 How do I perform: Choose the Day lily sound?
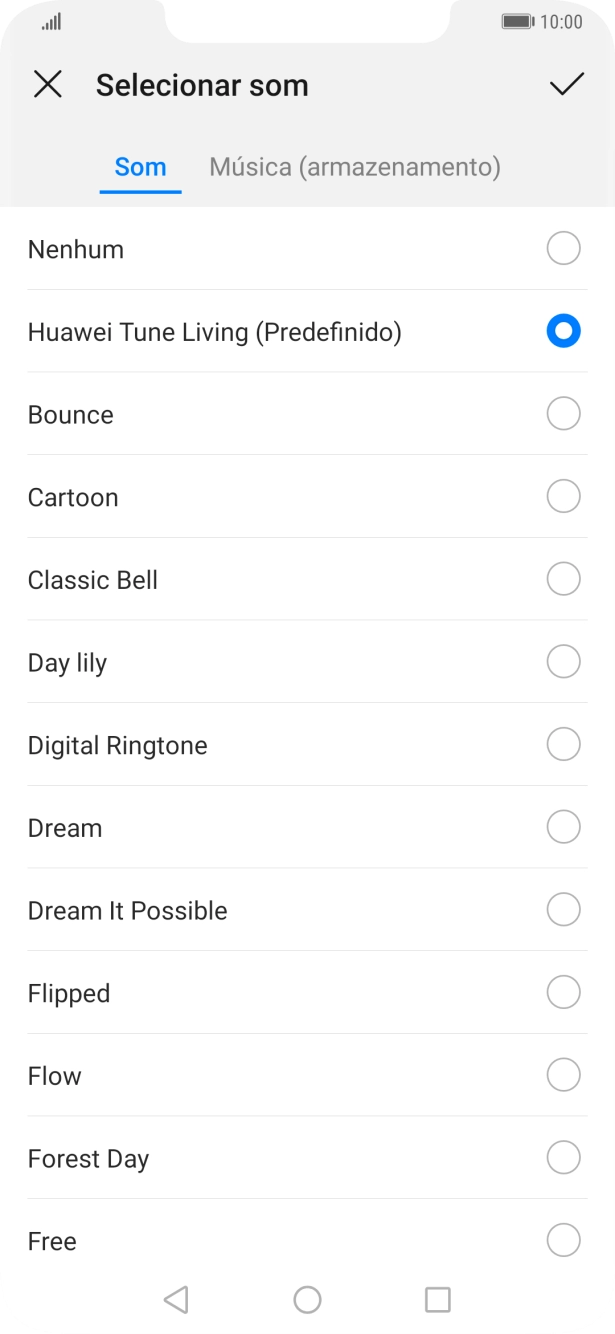click(563, 662)
